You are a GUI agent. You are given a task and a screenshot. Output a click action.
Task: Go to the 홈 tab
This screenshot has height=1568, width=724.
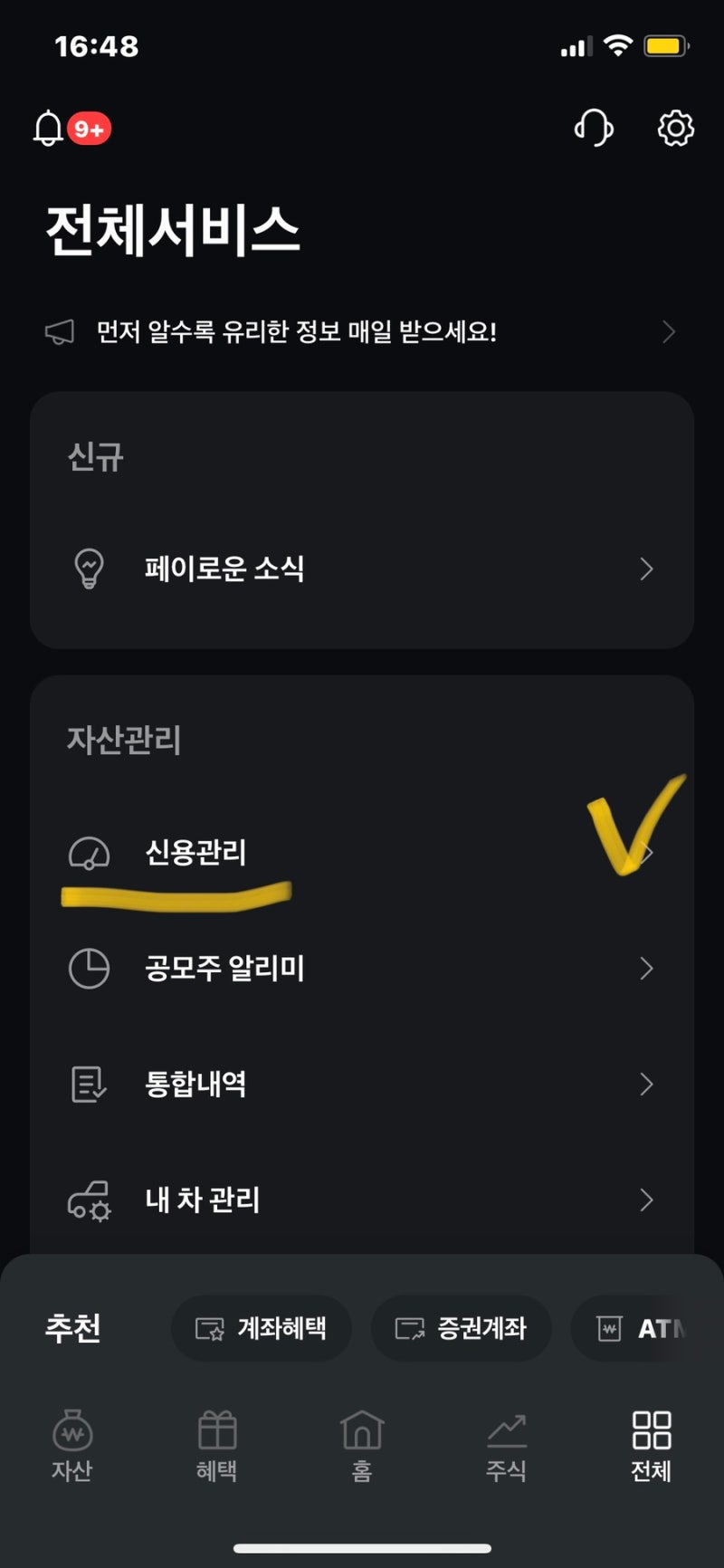click(x=362, y=1446)
